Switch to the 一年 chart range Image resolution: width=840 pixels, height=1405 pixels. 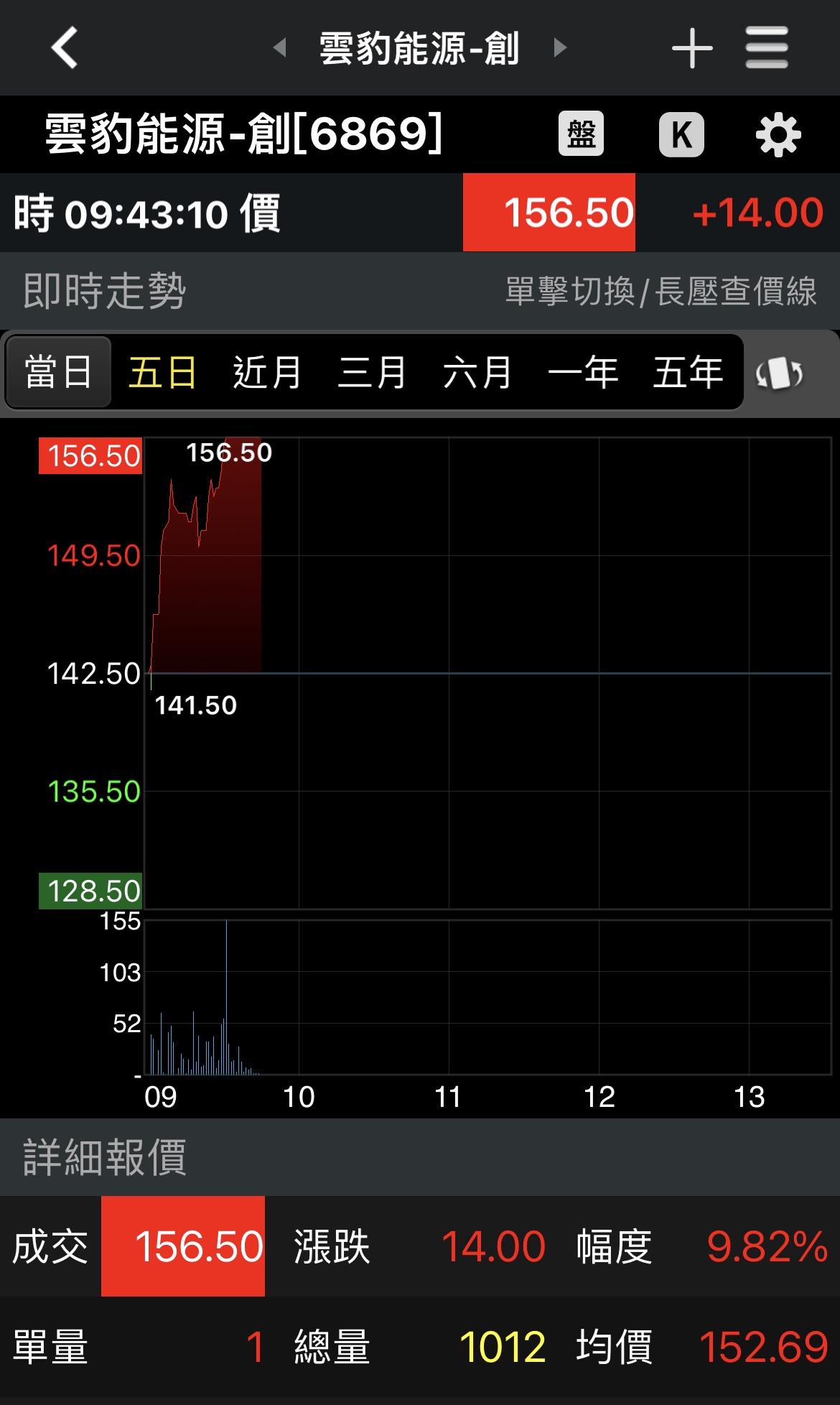click(583, 372)
